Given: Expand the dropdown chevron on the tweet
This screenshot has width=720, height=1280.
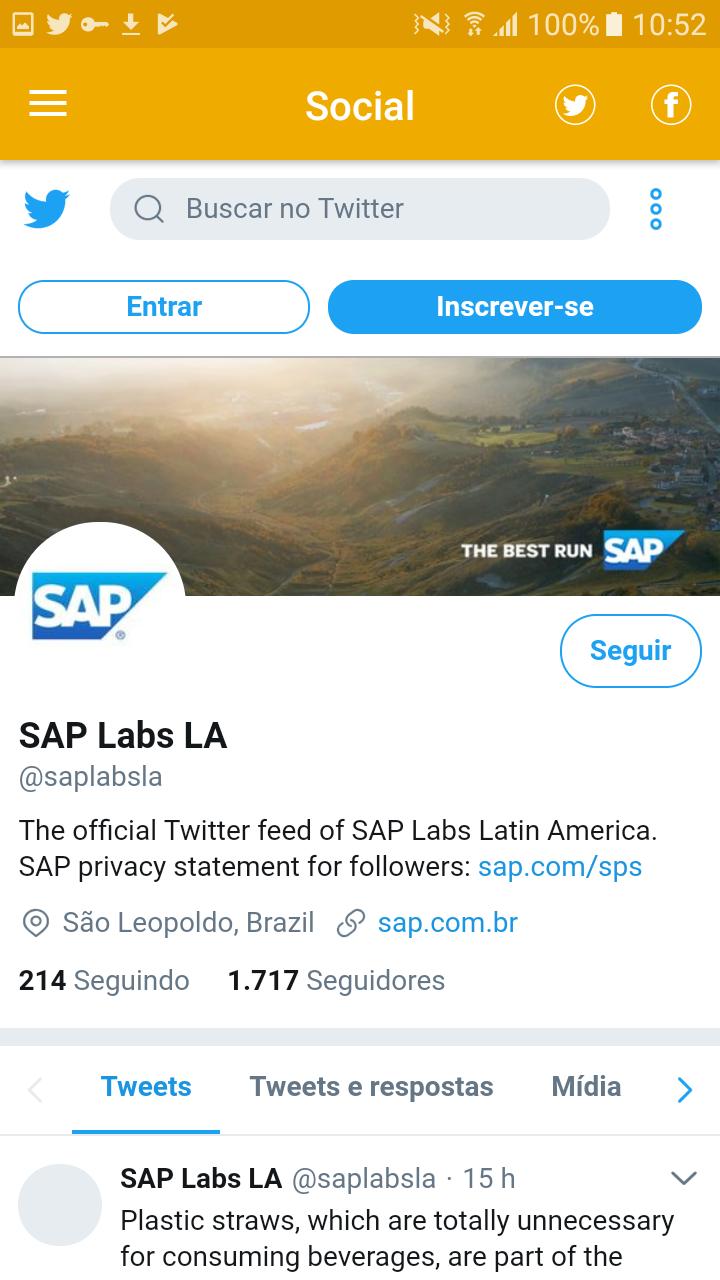Looking at the screenshot, I should 683,1178.
